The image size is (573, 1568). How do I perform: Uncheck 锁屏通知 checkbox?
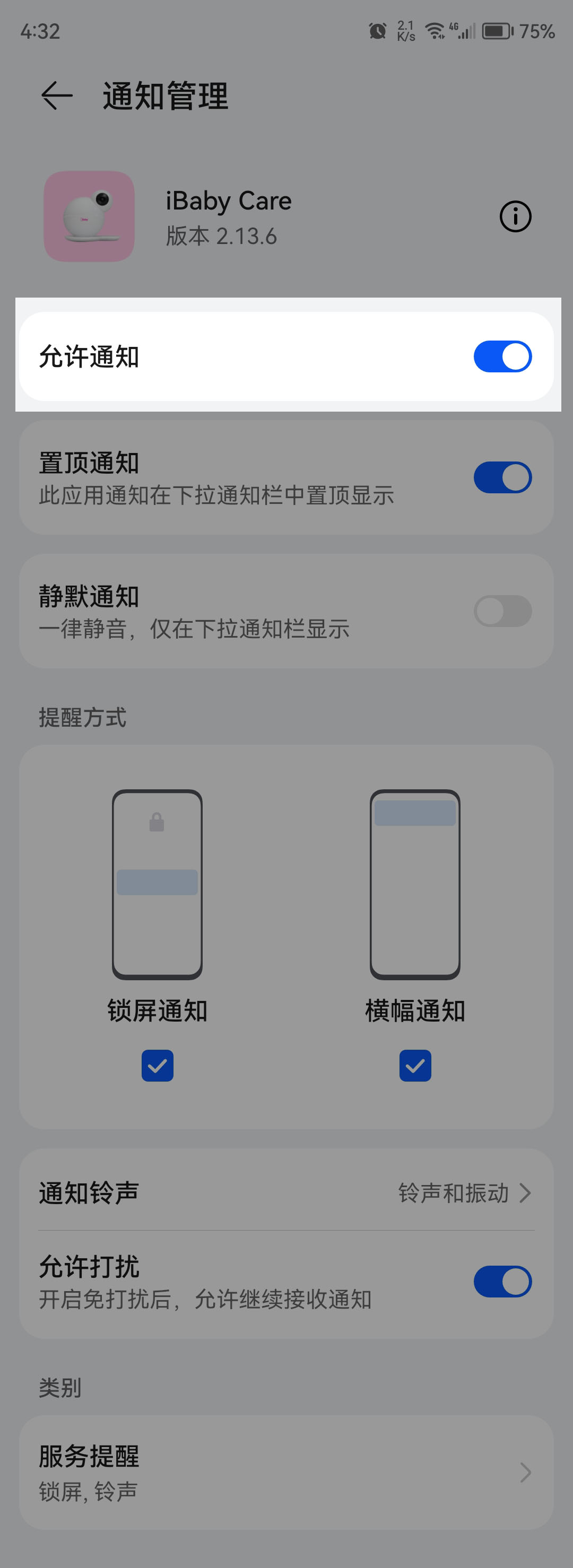point(157,1065)
